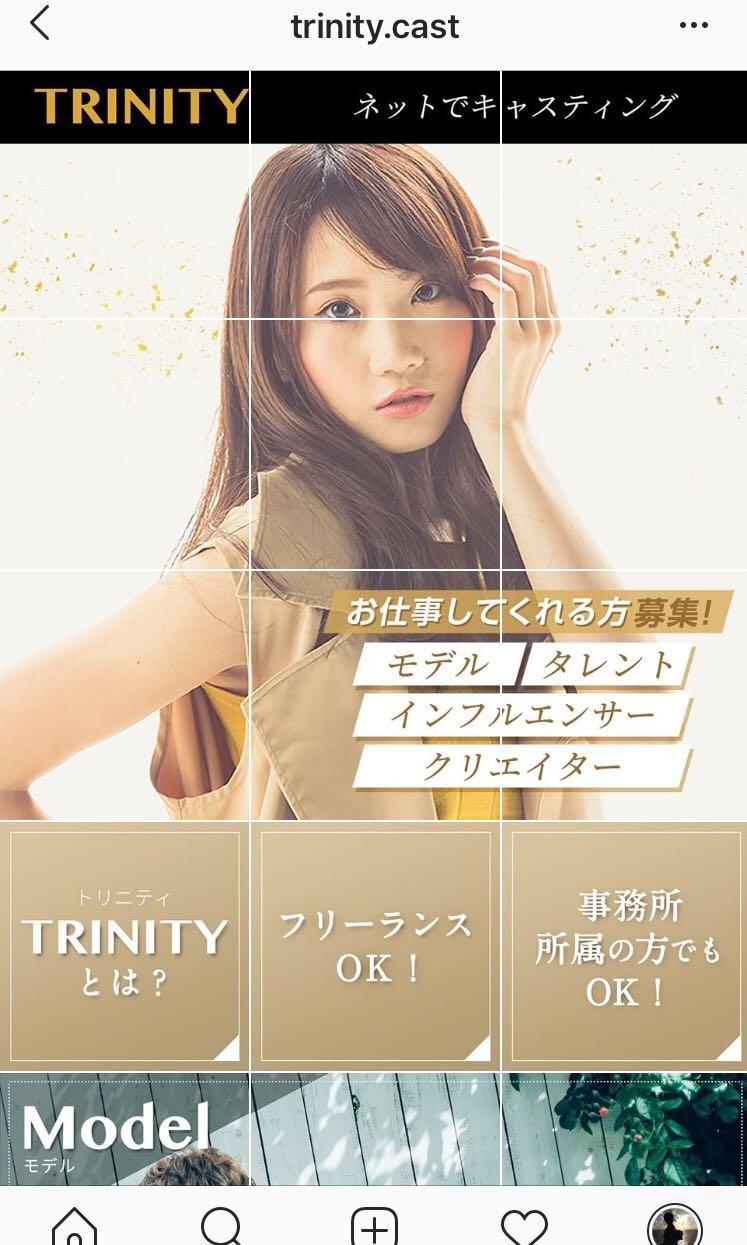Viewport: 747px width, 1245px height.
Task: Open the three-dot overflow menu
Action: pyautogui.click(x=693, y=26)
